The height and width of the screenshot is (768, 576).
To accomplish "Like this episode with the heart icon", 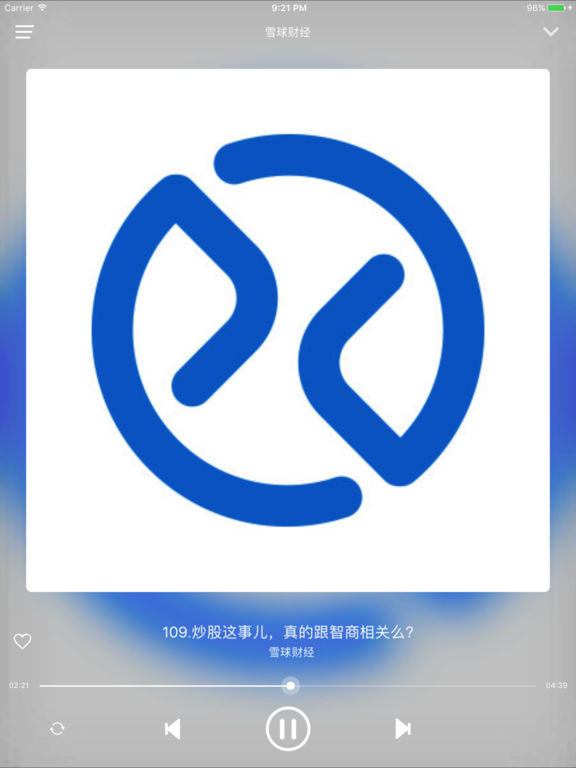I will coord(22,641).
